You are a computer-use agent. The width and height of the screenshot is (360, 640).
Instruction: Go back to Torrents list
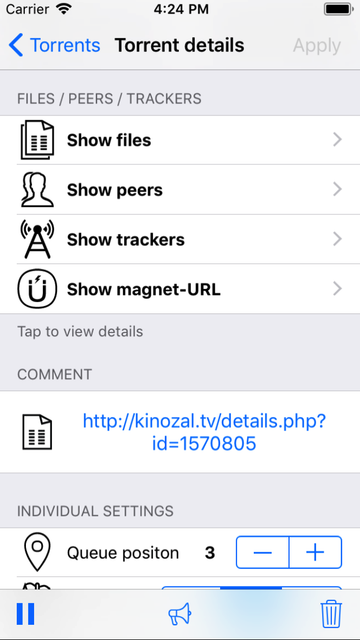(x=54, y=45)
